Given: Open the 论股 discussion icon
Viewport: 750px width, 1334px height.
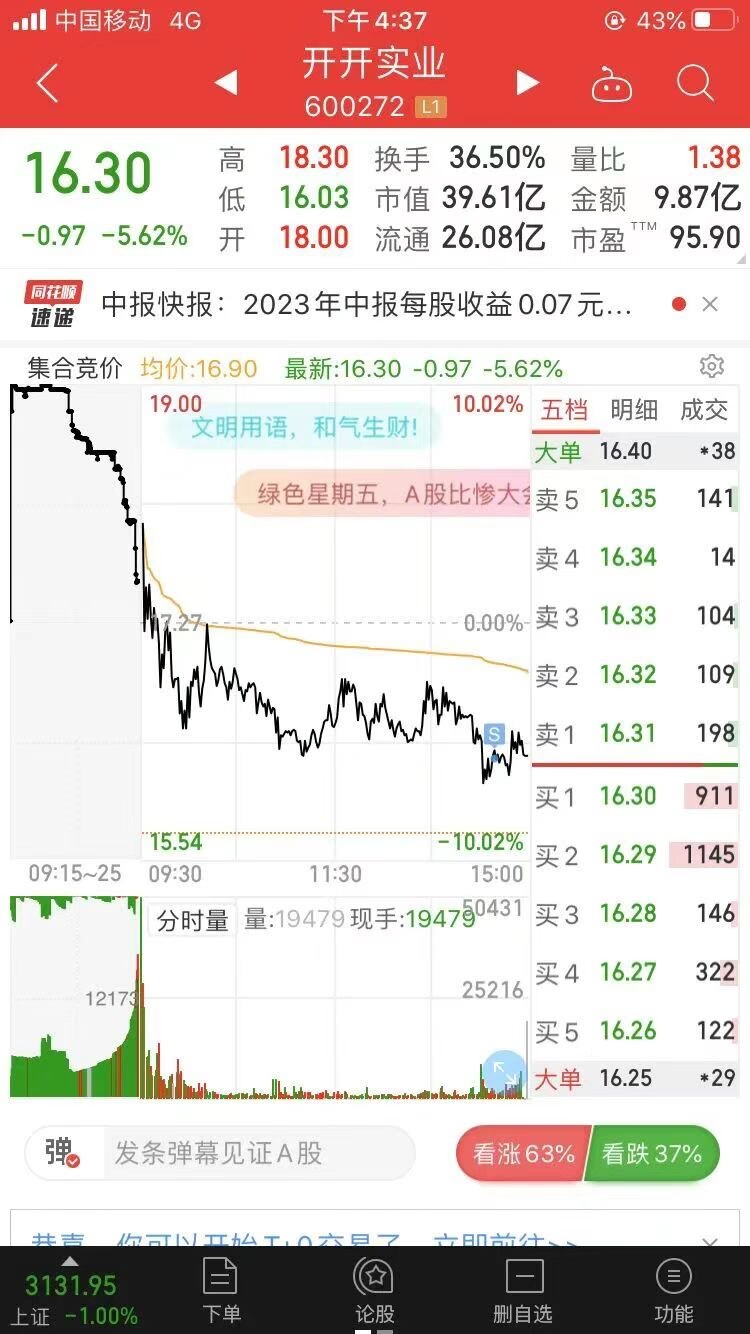Looking at the screenshot, I should [x=374, y=1289].
